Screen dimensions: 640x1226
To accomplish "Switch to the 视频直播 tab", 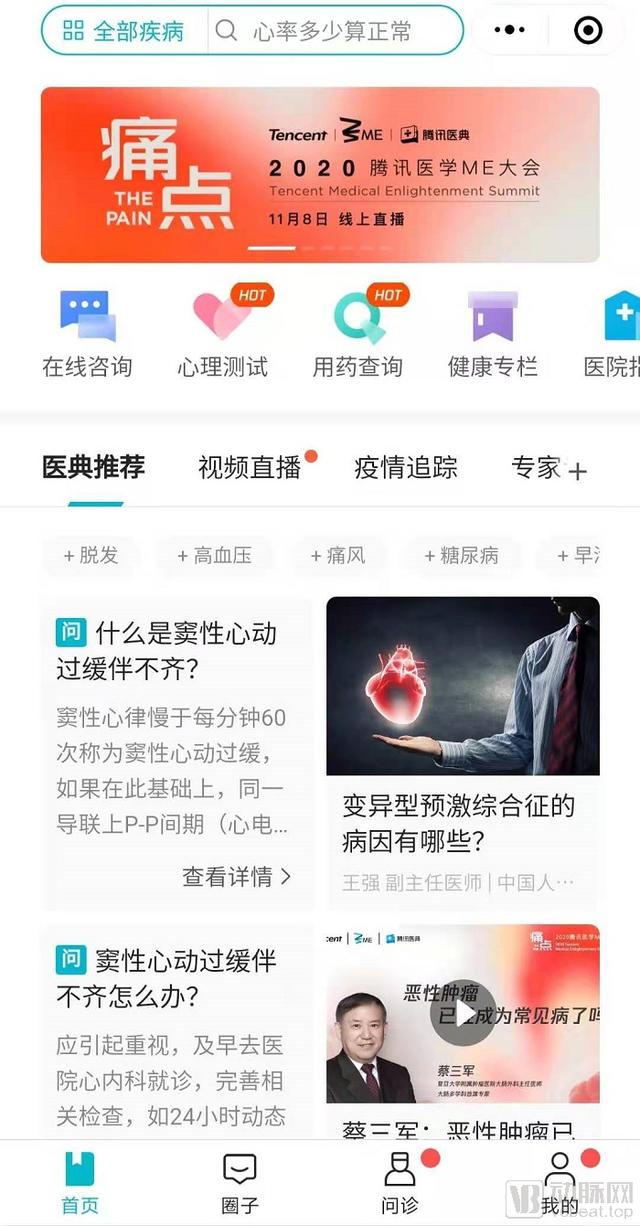I will tap(250, 467).
